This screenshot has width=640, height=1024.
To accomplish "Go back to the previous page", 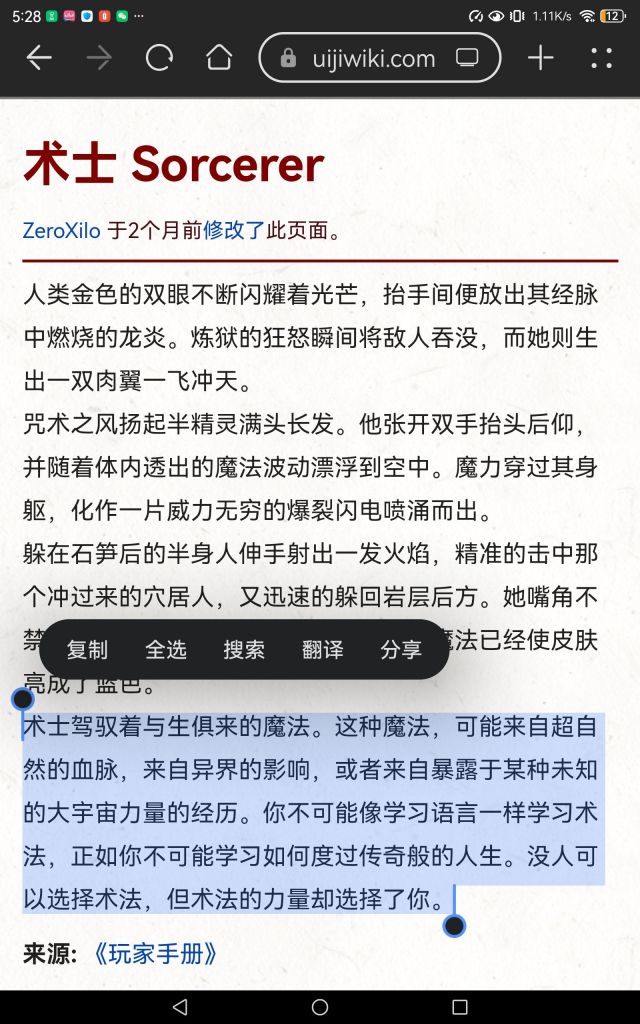I will click(x=39, y=58).
